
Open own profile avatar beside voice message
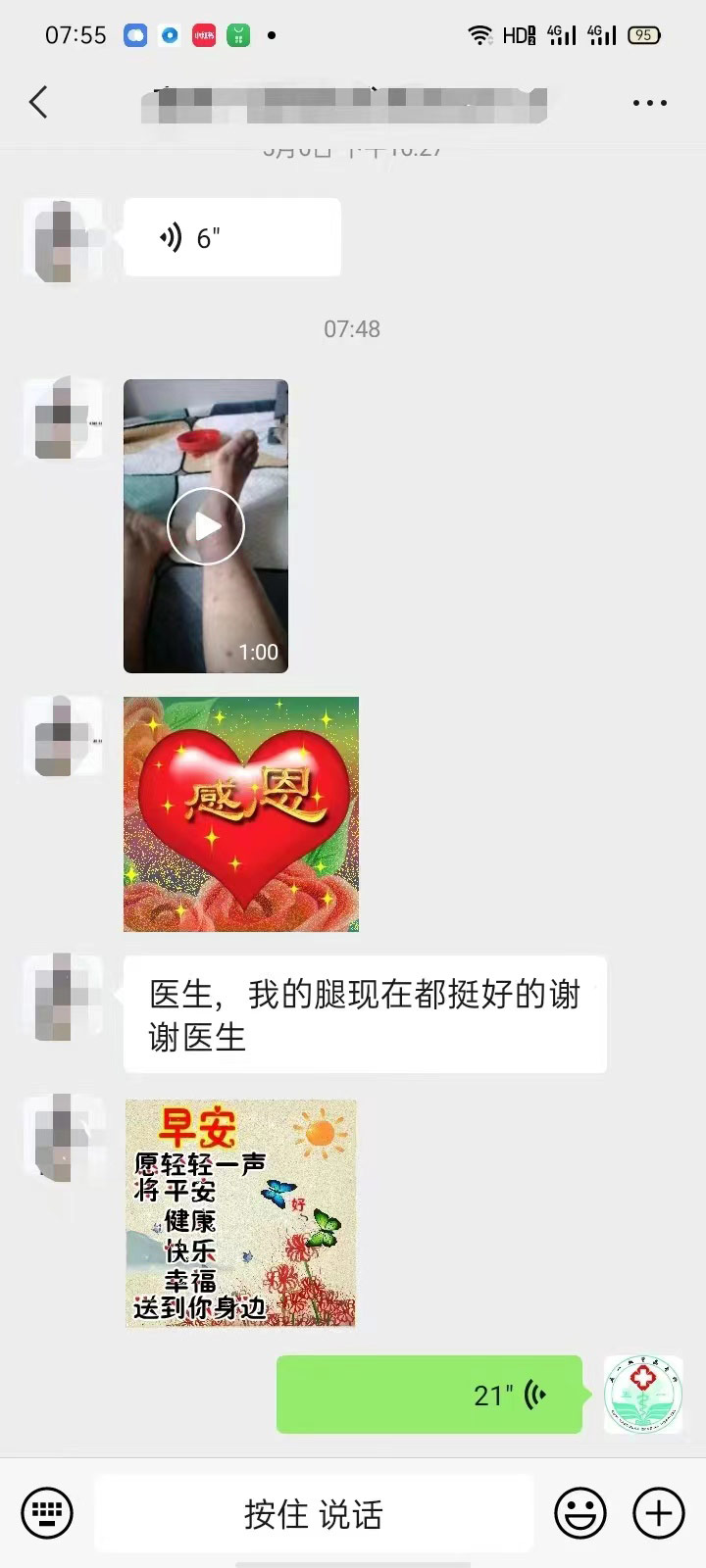(x=641, y=1394)
